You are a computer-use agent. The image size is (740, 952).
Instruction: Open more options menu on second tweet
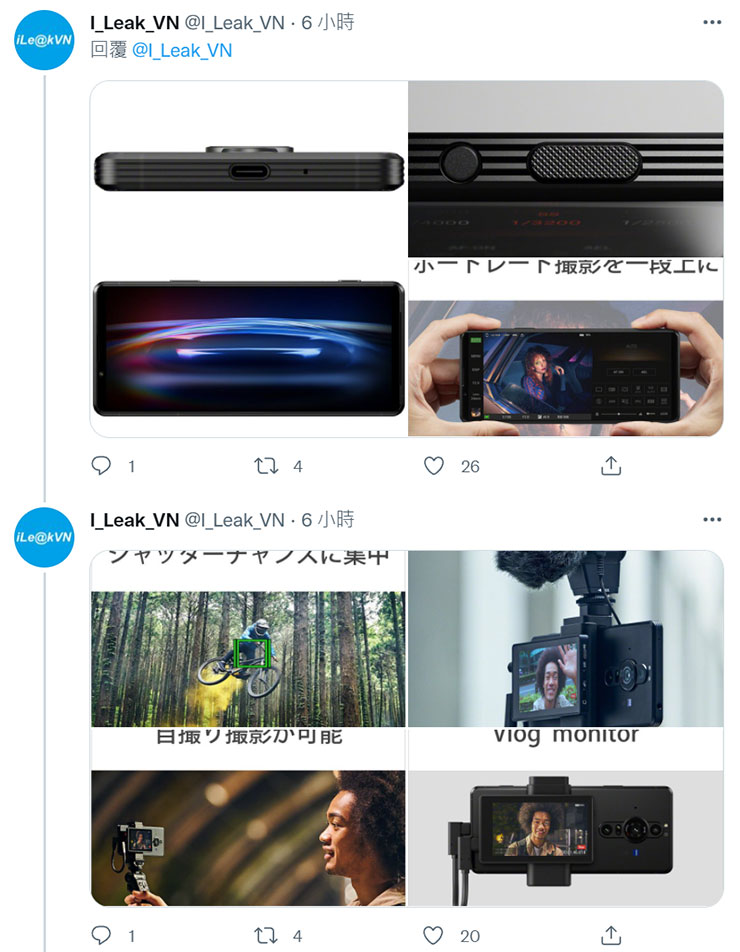coord(713,519)
